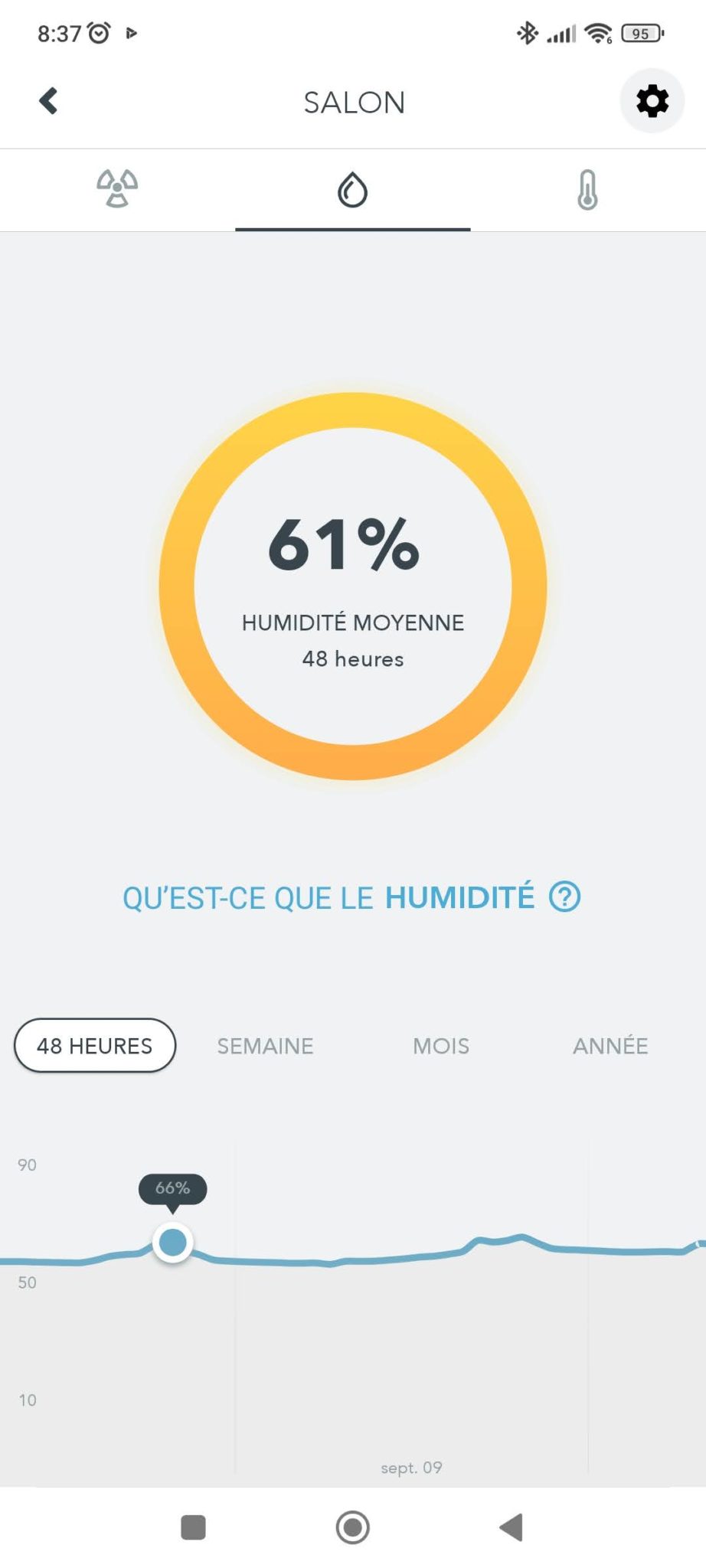Go back from the Salon screen
706x1568 pixels.
(x=48, y=101)
